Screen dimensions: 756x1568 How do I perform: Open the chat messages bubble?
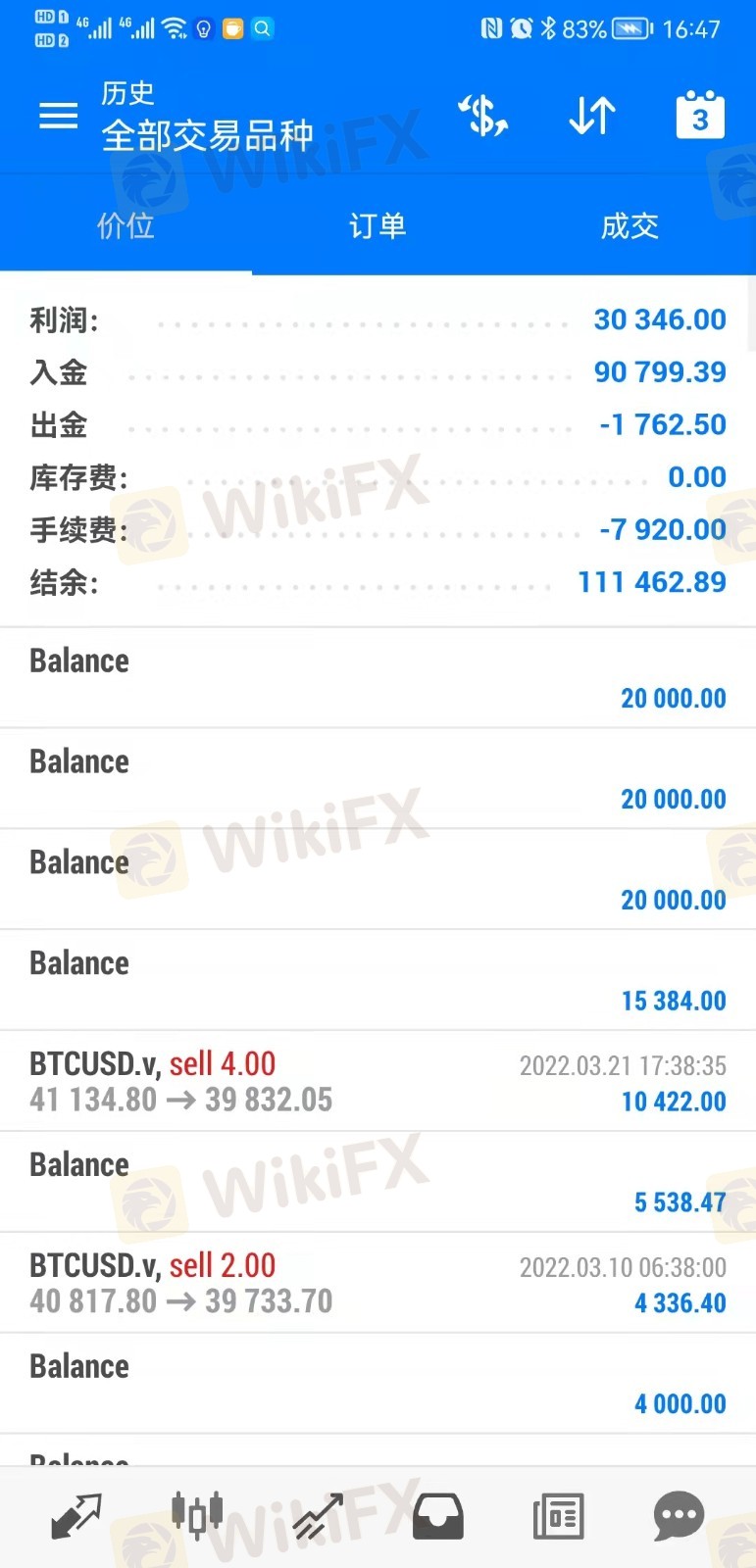pyautogui.click(x=680, y=1516)
